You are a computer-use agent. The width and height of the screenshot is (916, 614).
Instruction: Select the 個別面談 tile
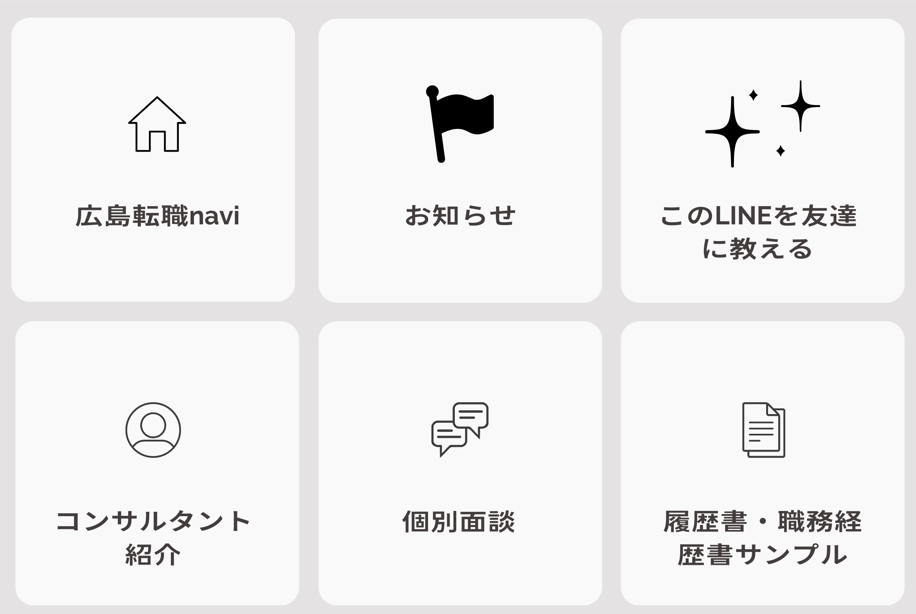click(460, 463)
